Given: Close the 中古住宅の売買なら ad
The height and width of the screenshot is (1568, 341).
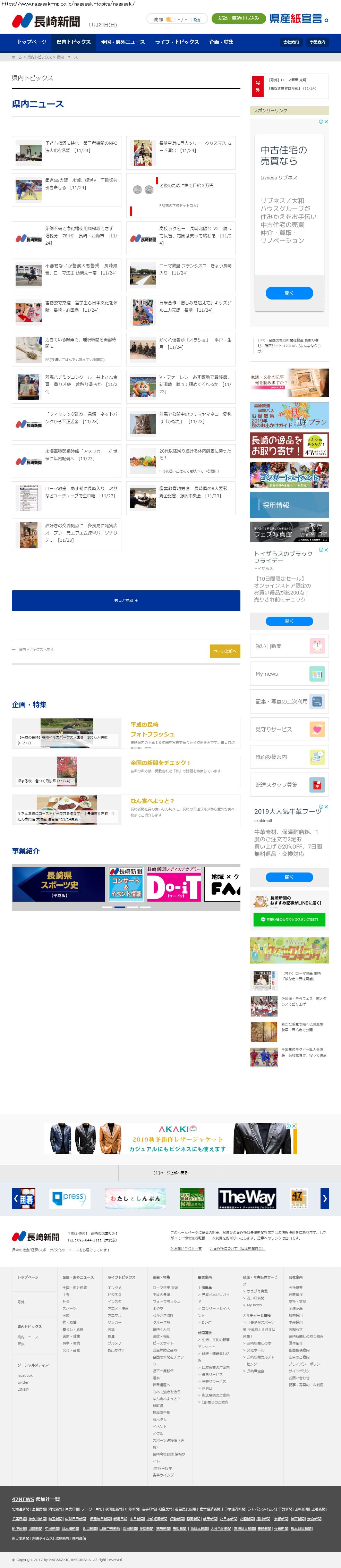Looking at the screenshot, I should tap(326, 122).
